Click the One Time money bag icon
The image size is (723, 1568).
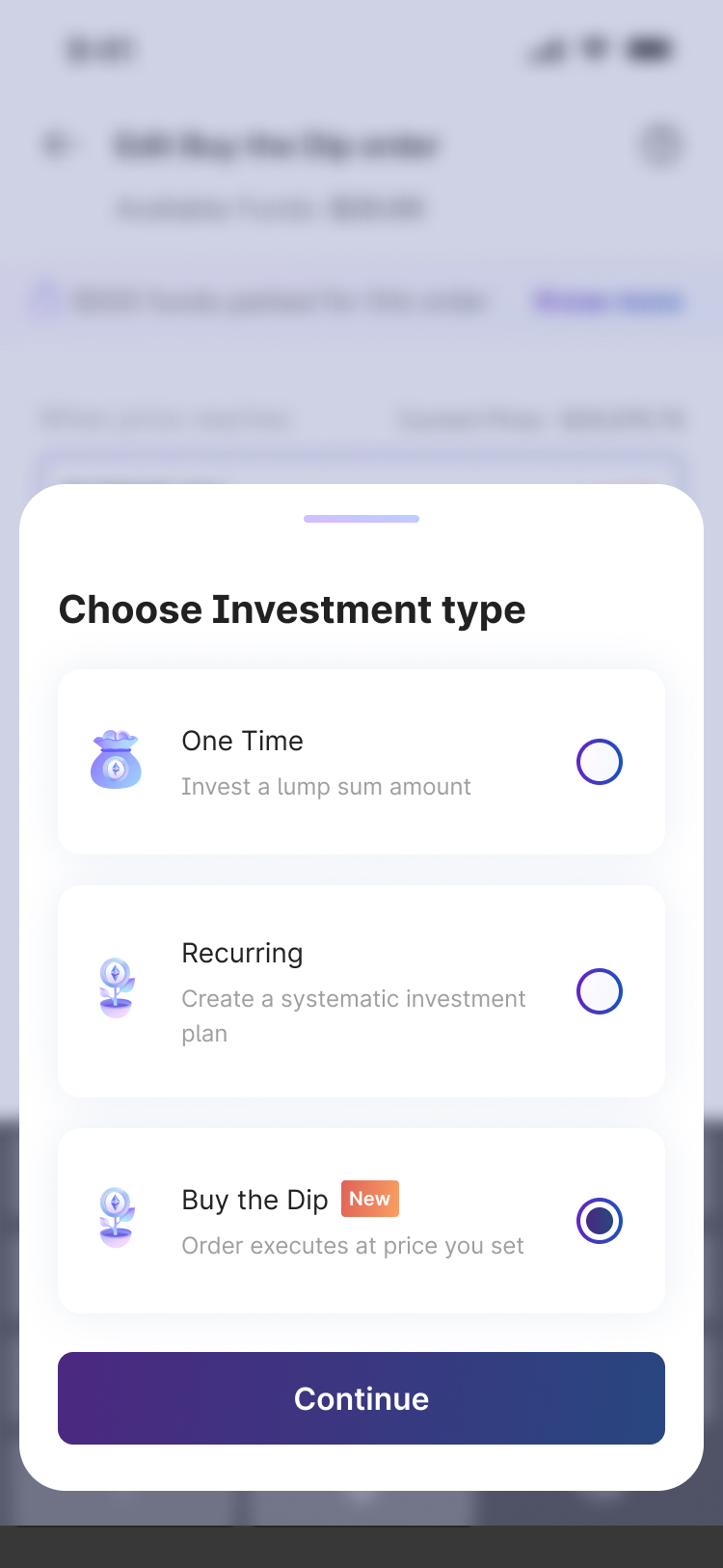[117, 761]
